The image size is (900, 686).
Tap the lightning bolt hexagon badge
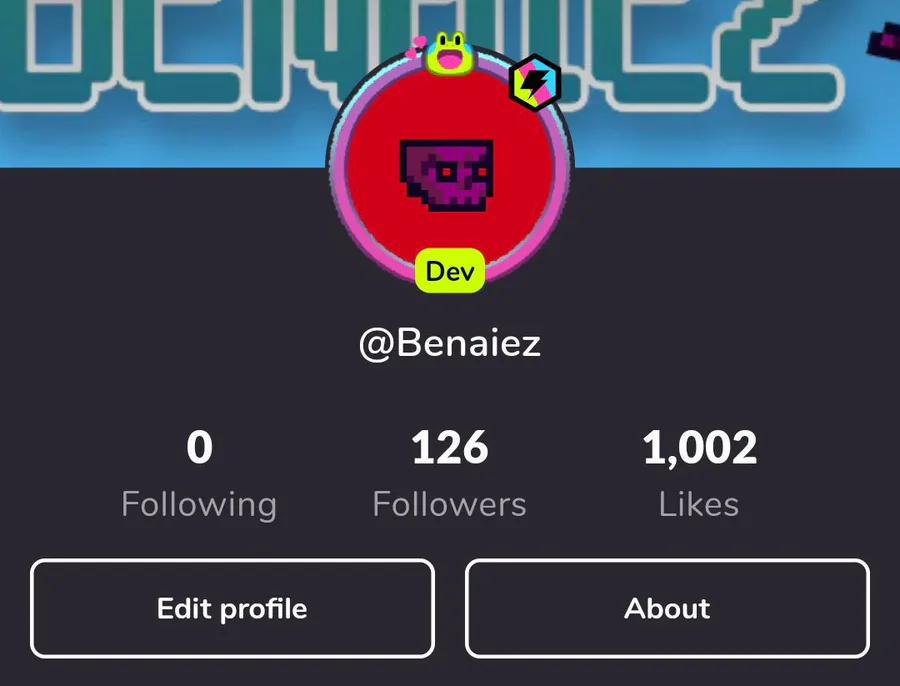click(535, 83)
